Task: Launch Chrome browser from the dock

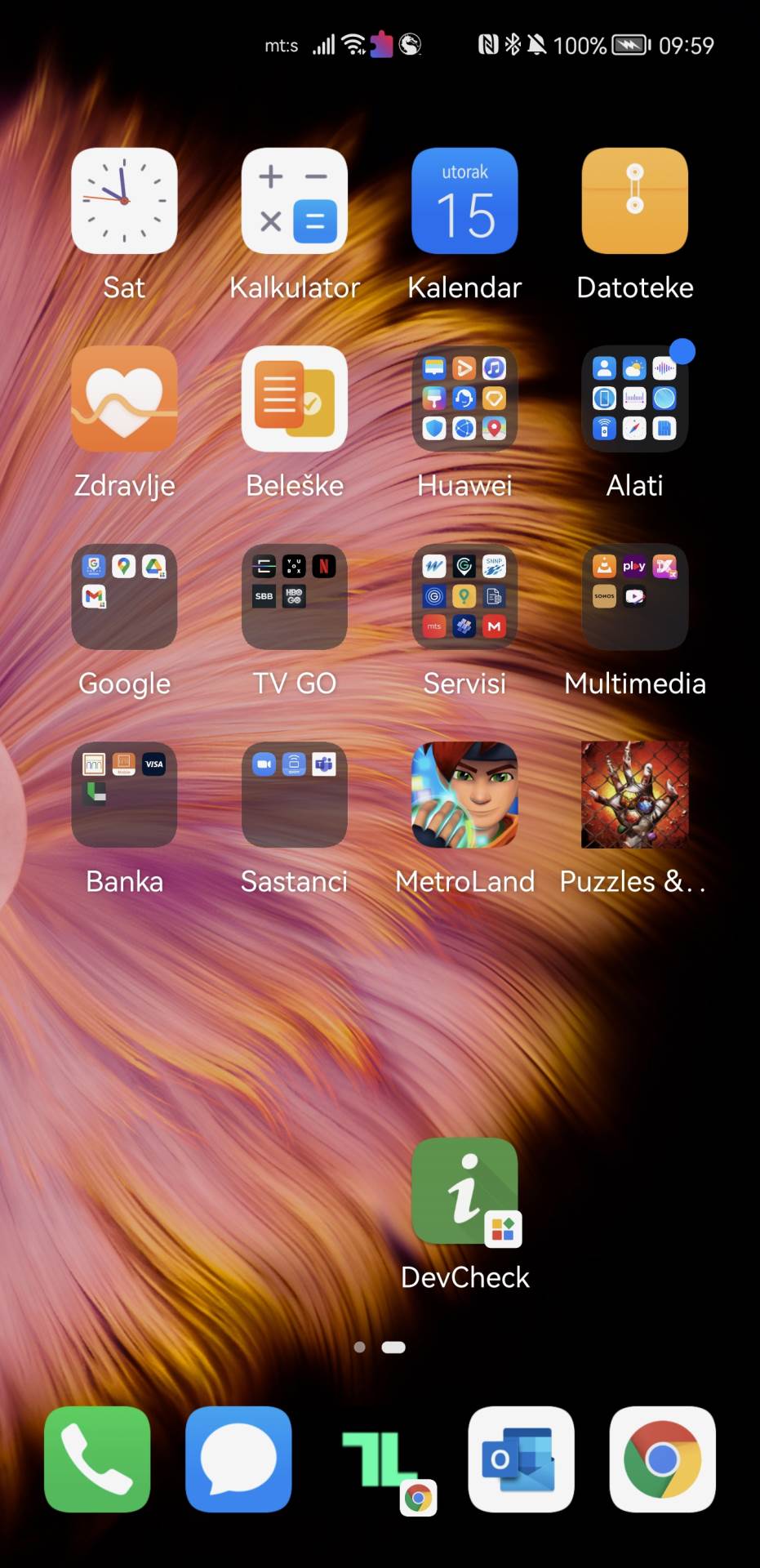Action: pos(662,1459)
